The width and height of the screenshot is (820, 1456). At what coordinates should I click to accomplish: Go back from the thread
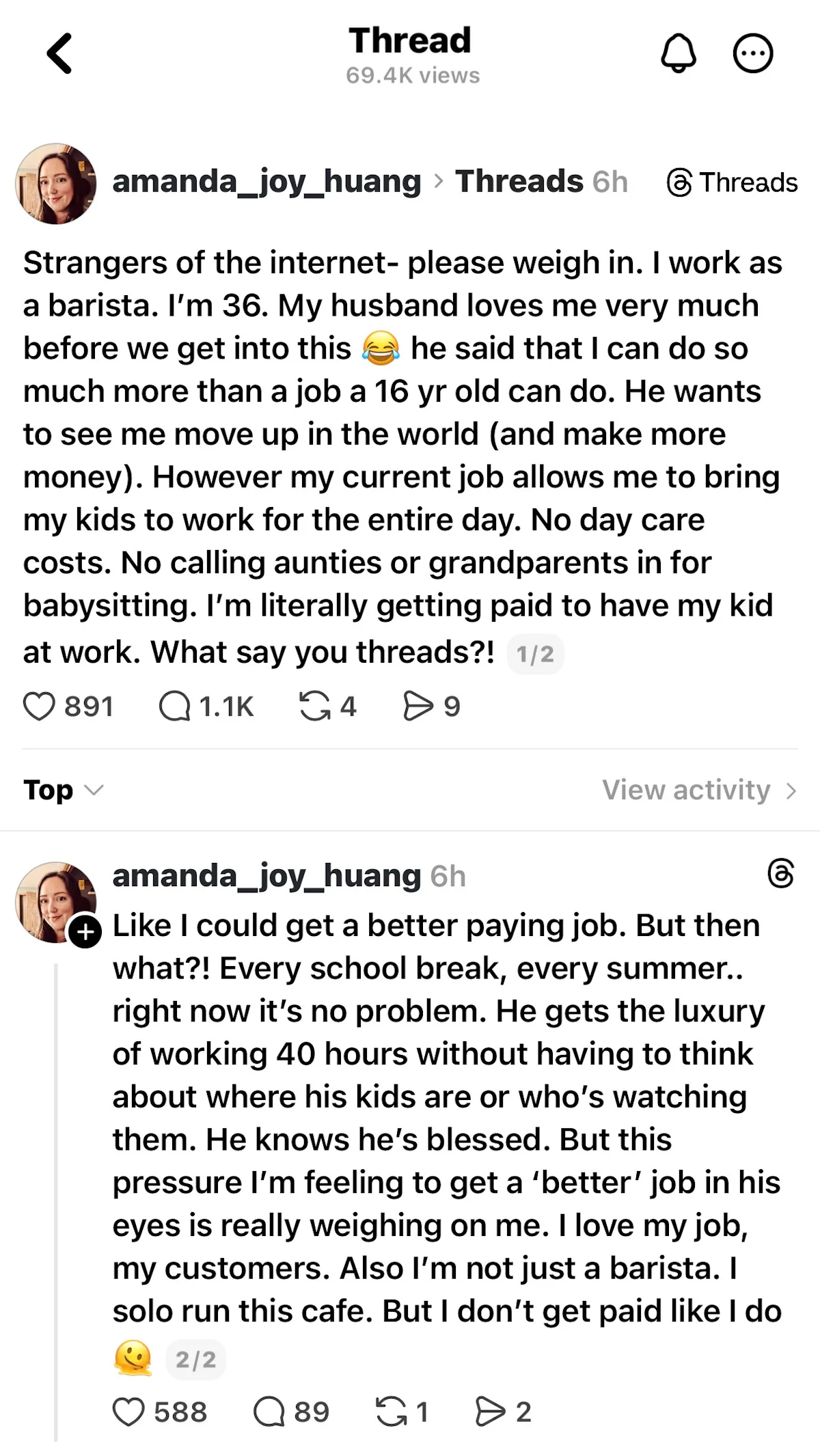[x=60, y=53]
